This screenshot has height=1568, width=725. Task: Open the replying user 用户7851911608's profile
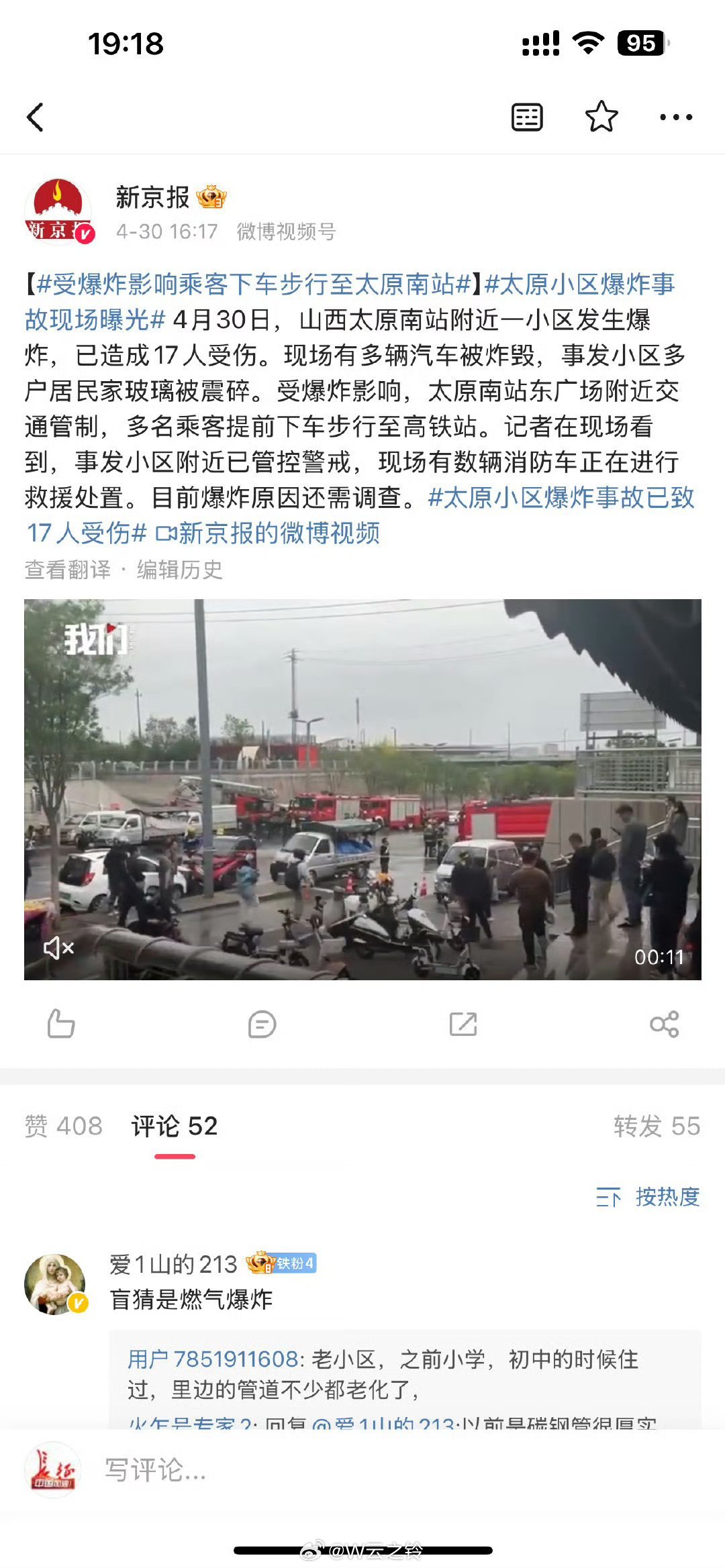pyautogui.click(x=213, y=1359)
